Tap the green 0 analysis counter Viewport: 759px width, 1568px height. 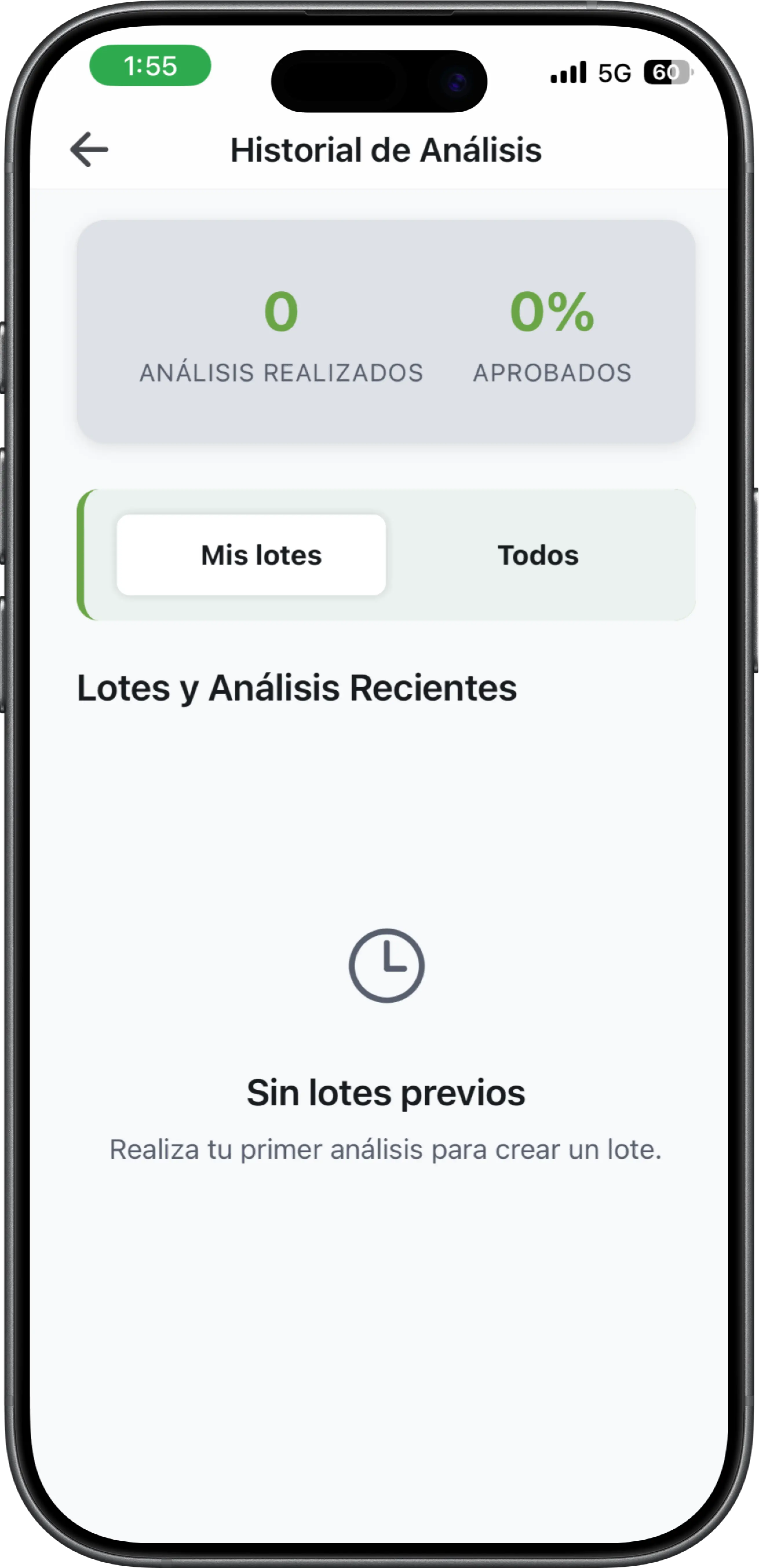(280, 312)
